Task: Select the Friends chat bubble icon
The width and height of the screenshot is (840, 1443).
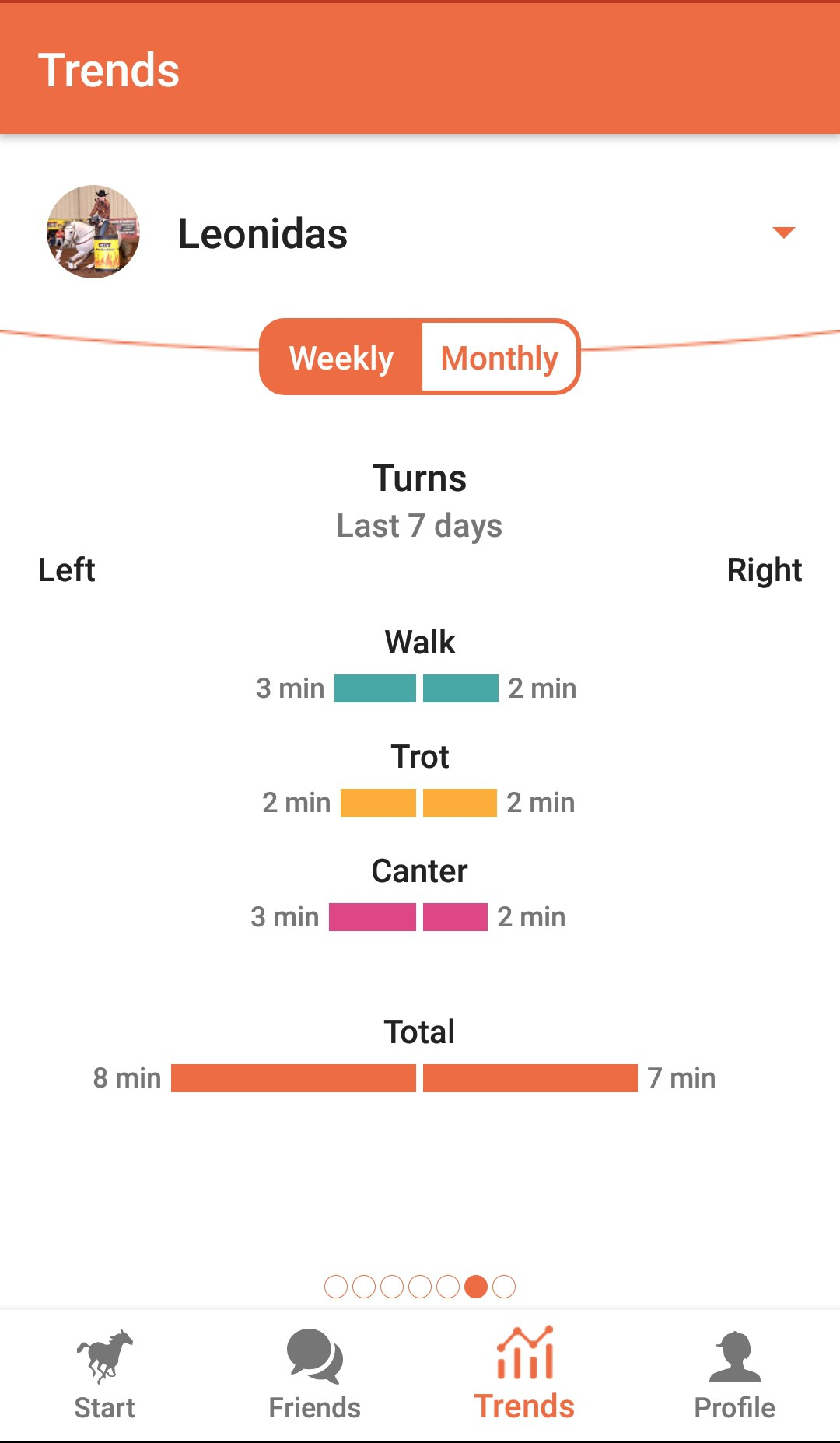Action: tap(314, 1354)
